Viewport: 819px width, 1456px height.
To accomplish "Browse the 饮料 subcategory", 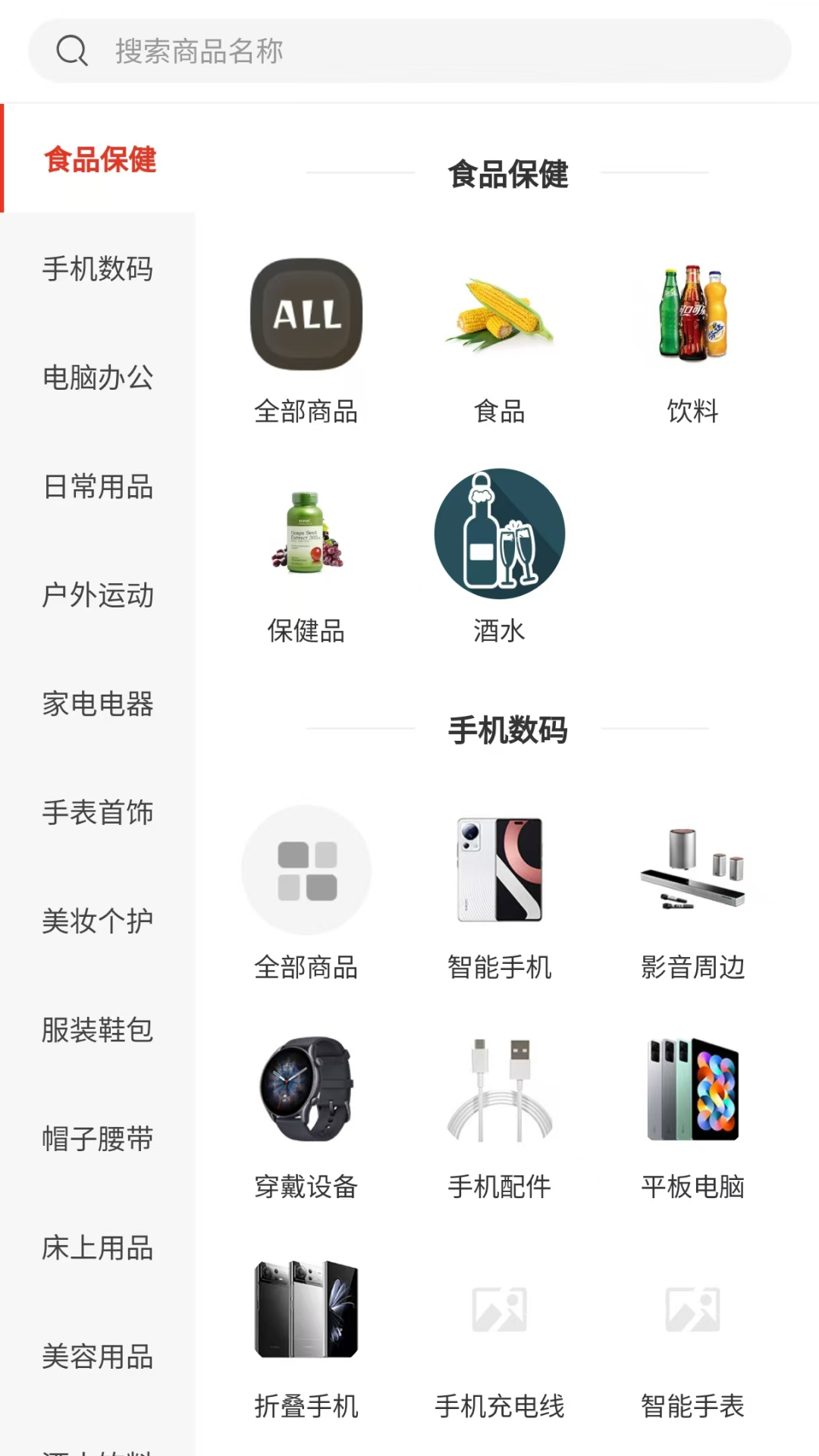I will 692,337.
